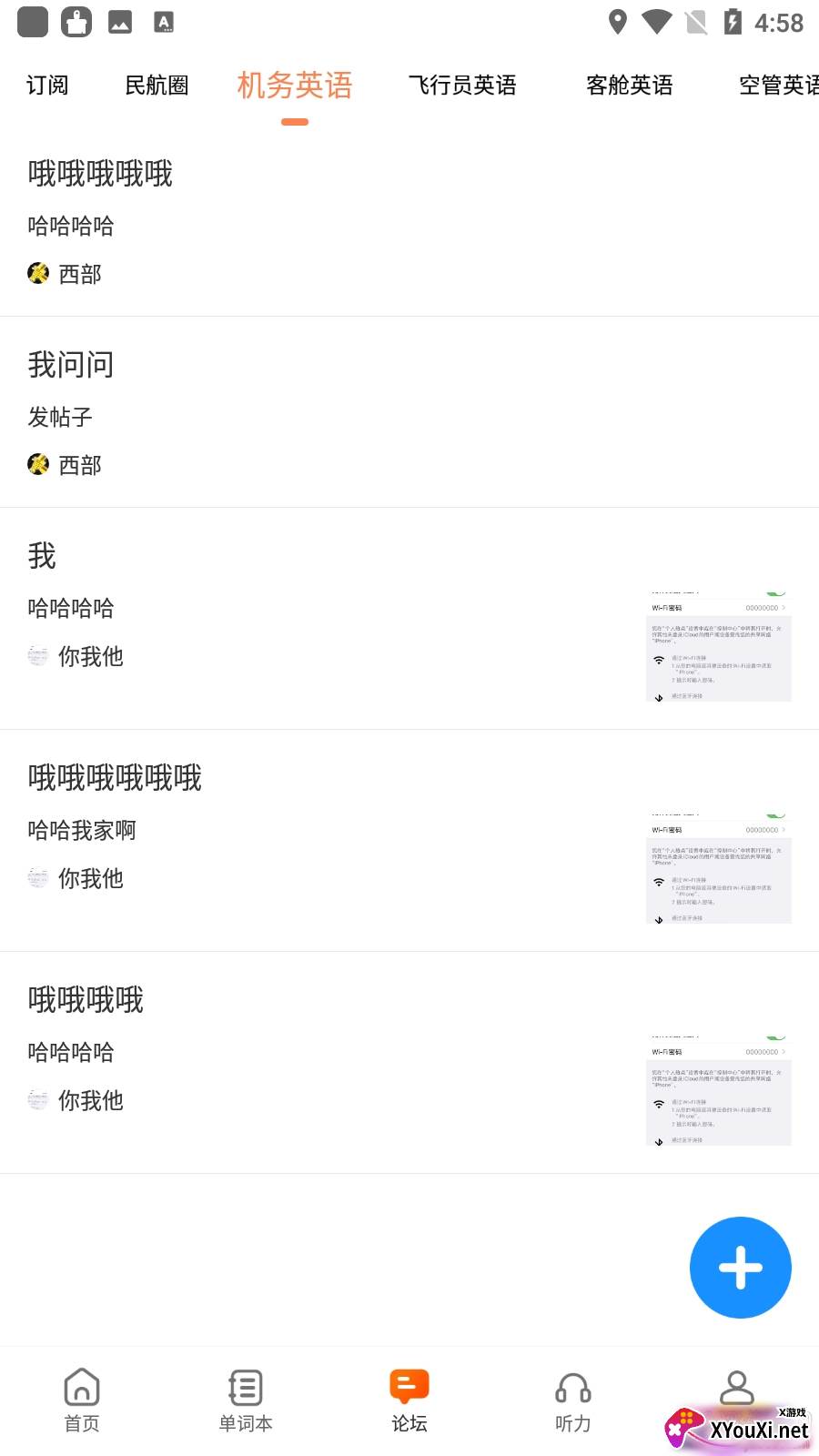
Task: Open the post titled 哦哦哦哦哦哦
Action: 115,778
